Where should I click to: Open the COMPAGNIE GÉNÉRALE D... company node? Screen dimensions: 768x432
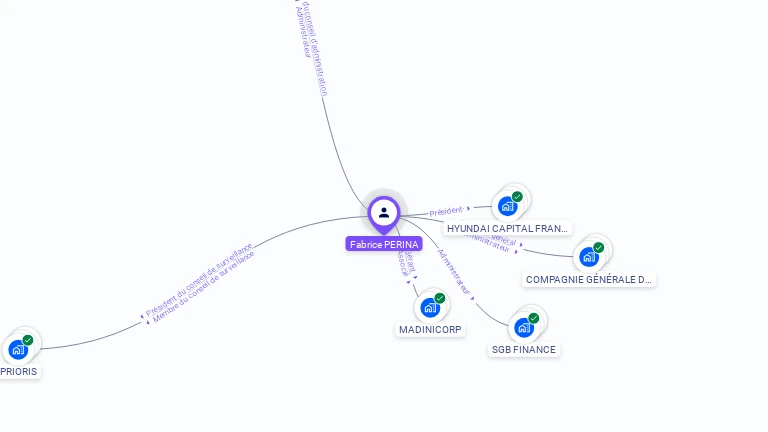point(589,257)
